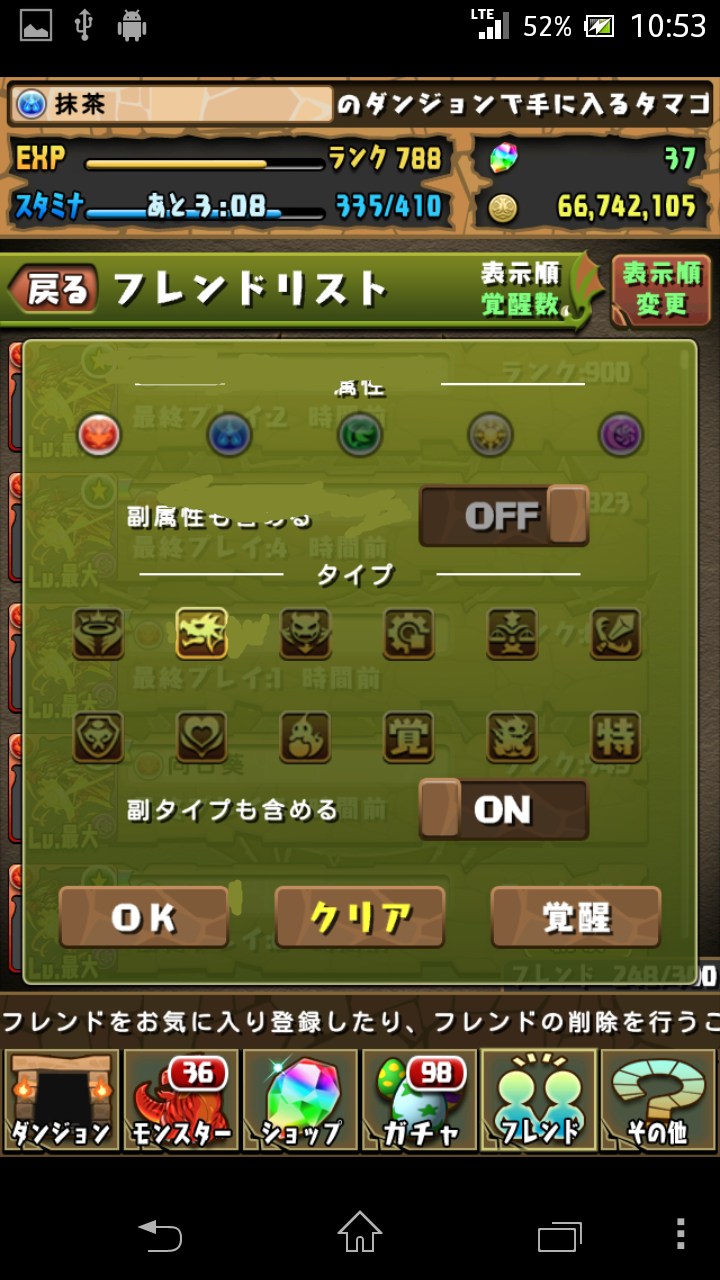Open the 覚醒 awakening filter button
This screenshot has width=720, height=1280.
(576, 917)
